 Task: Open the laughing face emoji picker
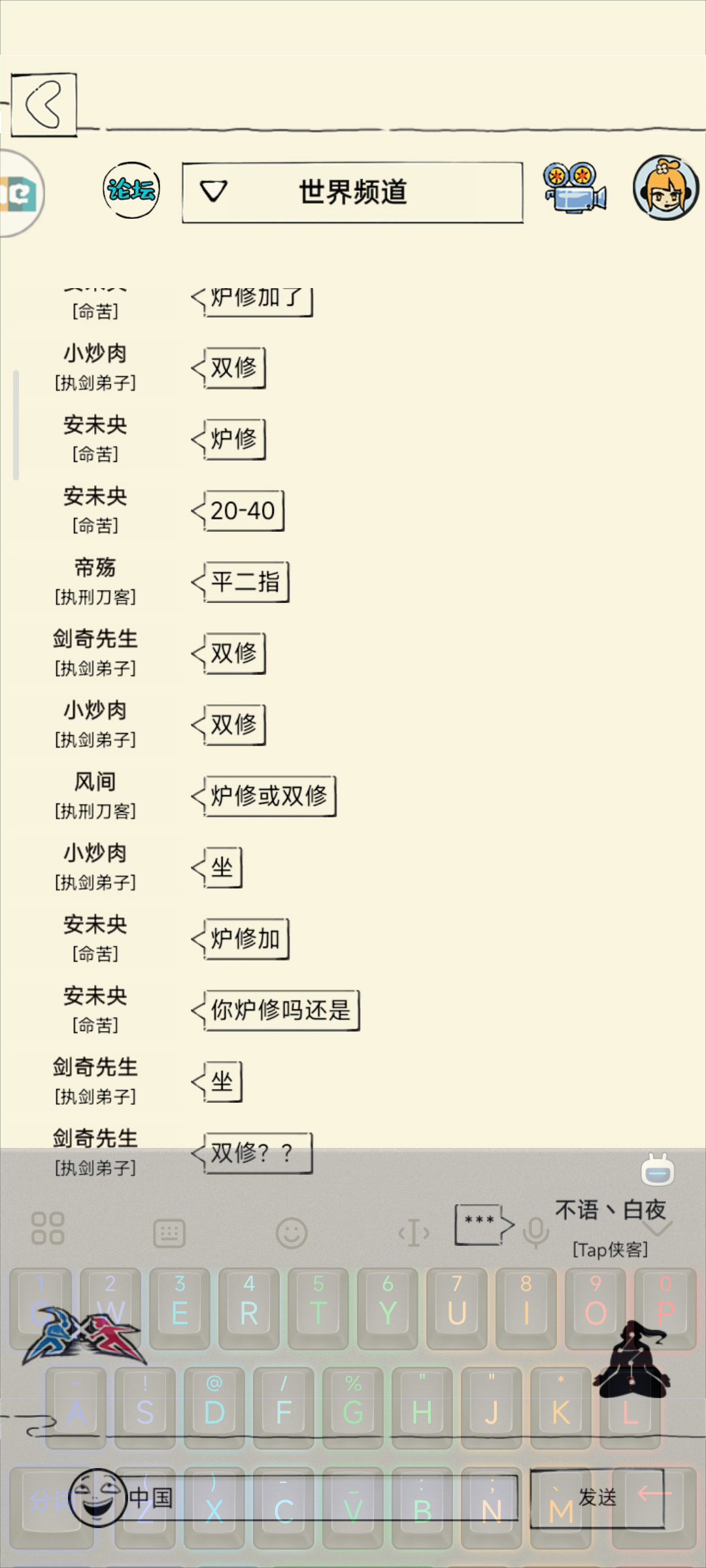click(x=98, y=1497)
